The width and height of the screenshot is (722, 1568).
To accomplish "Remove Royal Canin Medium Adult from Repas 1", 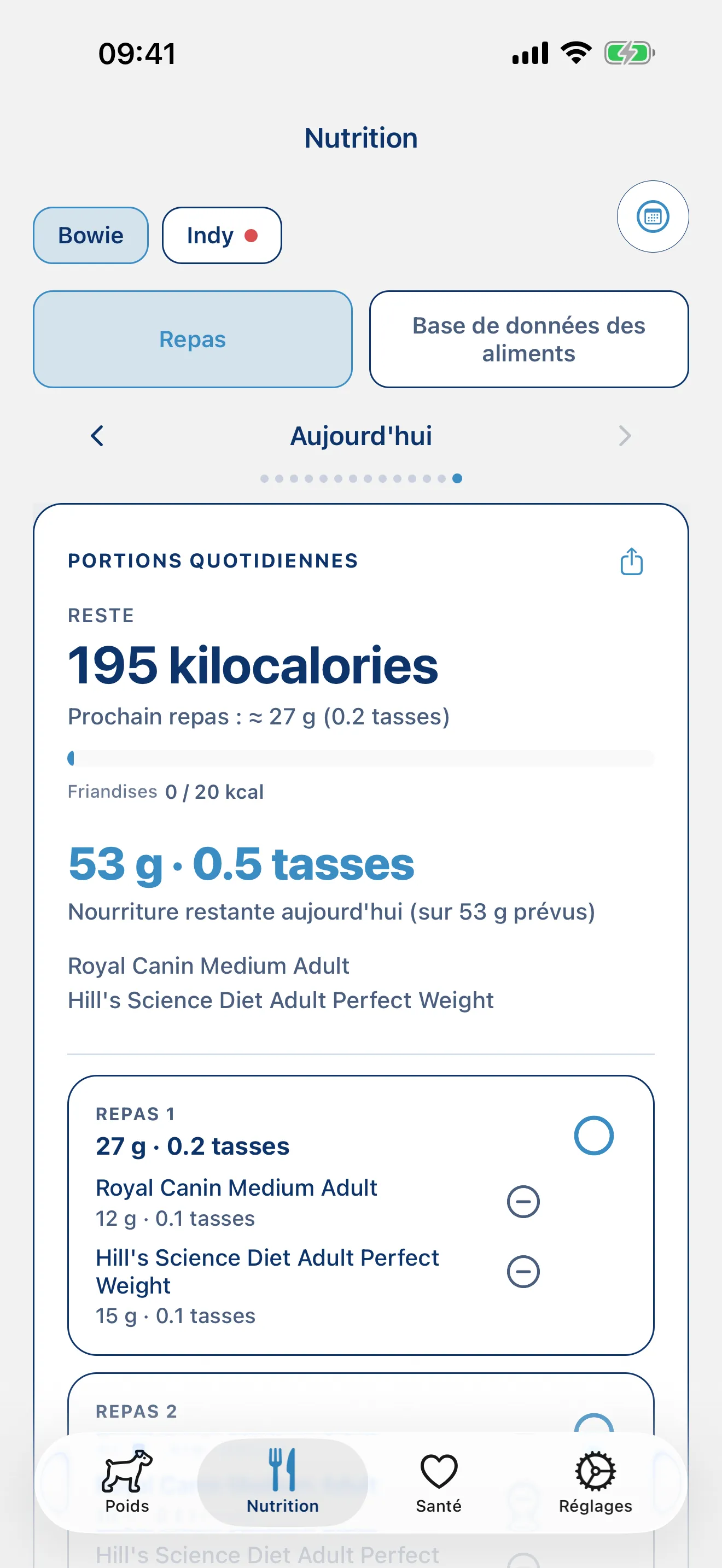I will (523, 1202).
